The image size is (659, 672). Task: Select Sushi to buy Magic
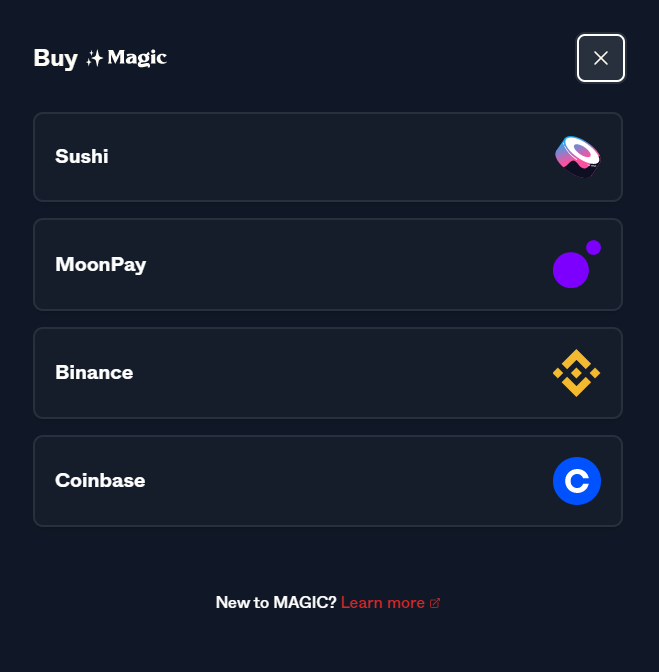[328, 157]
